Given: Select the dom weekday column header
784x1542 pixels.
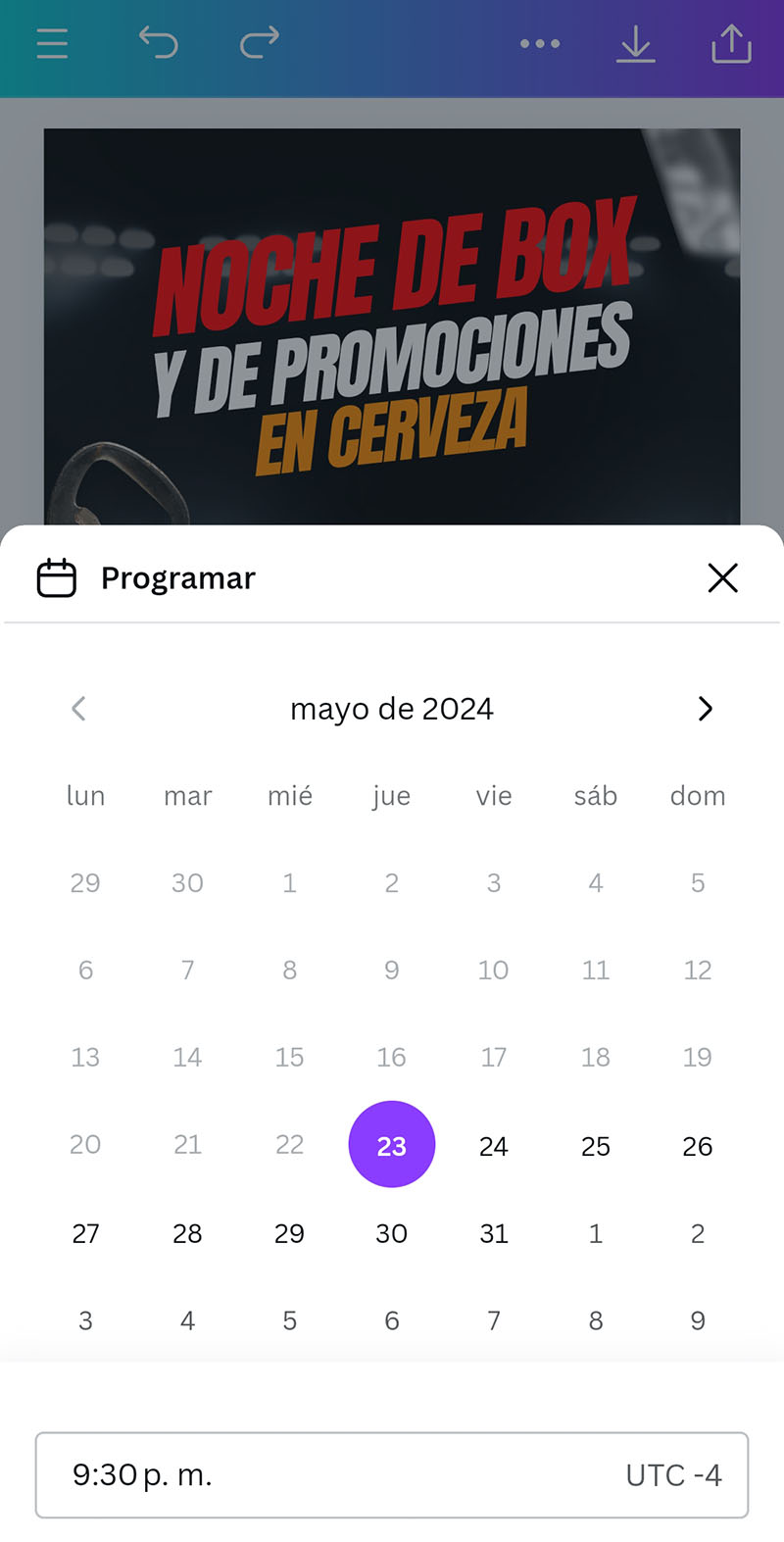Looking at the screenshot, I should pos(698,795).
